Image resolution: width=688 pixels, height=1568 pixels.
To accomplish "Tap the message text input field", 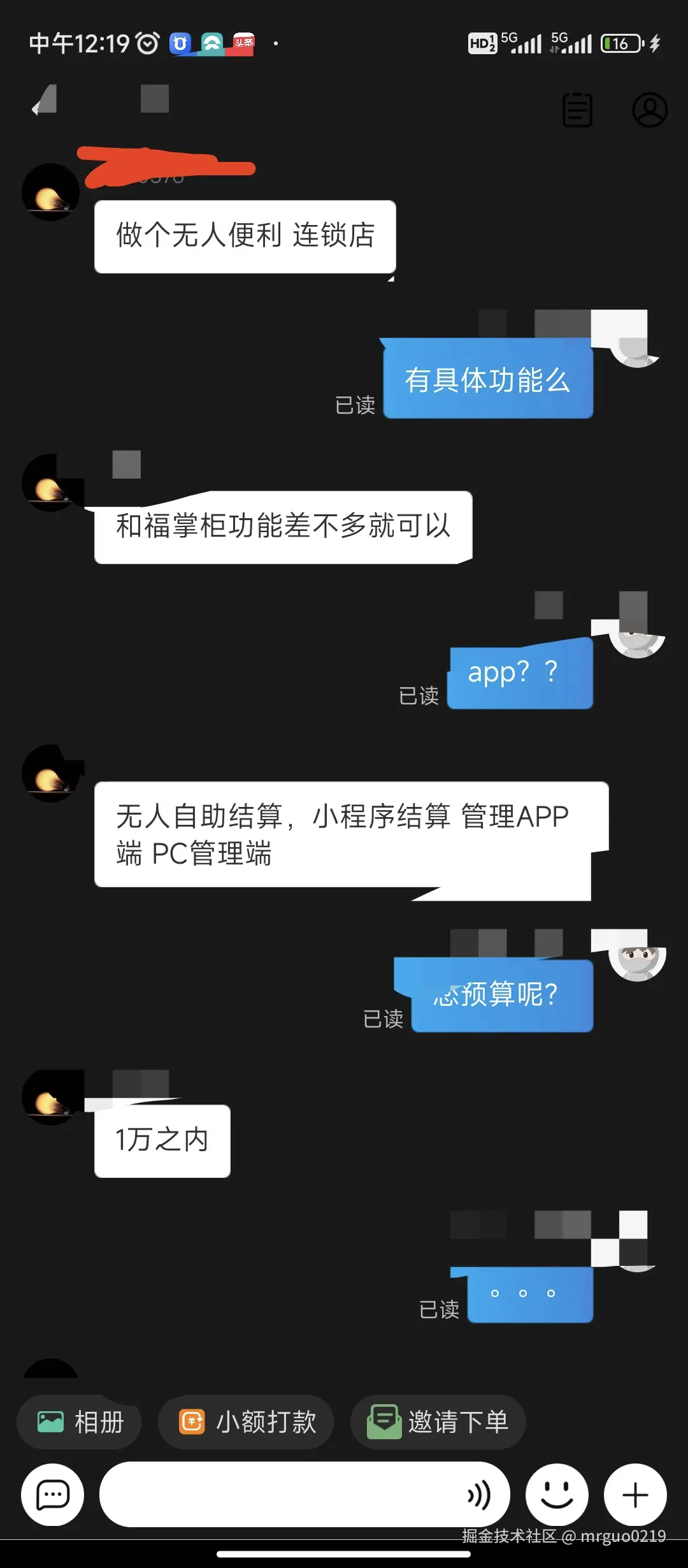I will pyautogui.click(x=287, y=1495).
